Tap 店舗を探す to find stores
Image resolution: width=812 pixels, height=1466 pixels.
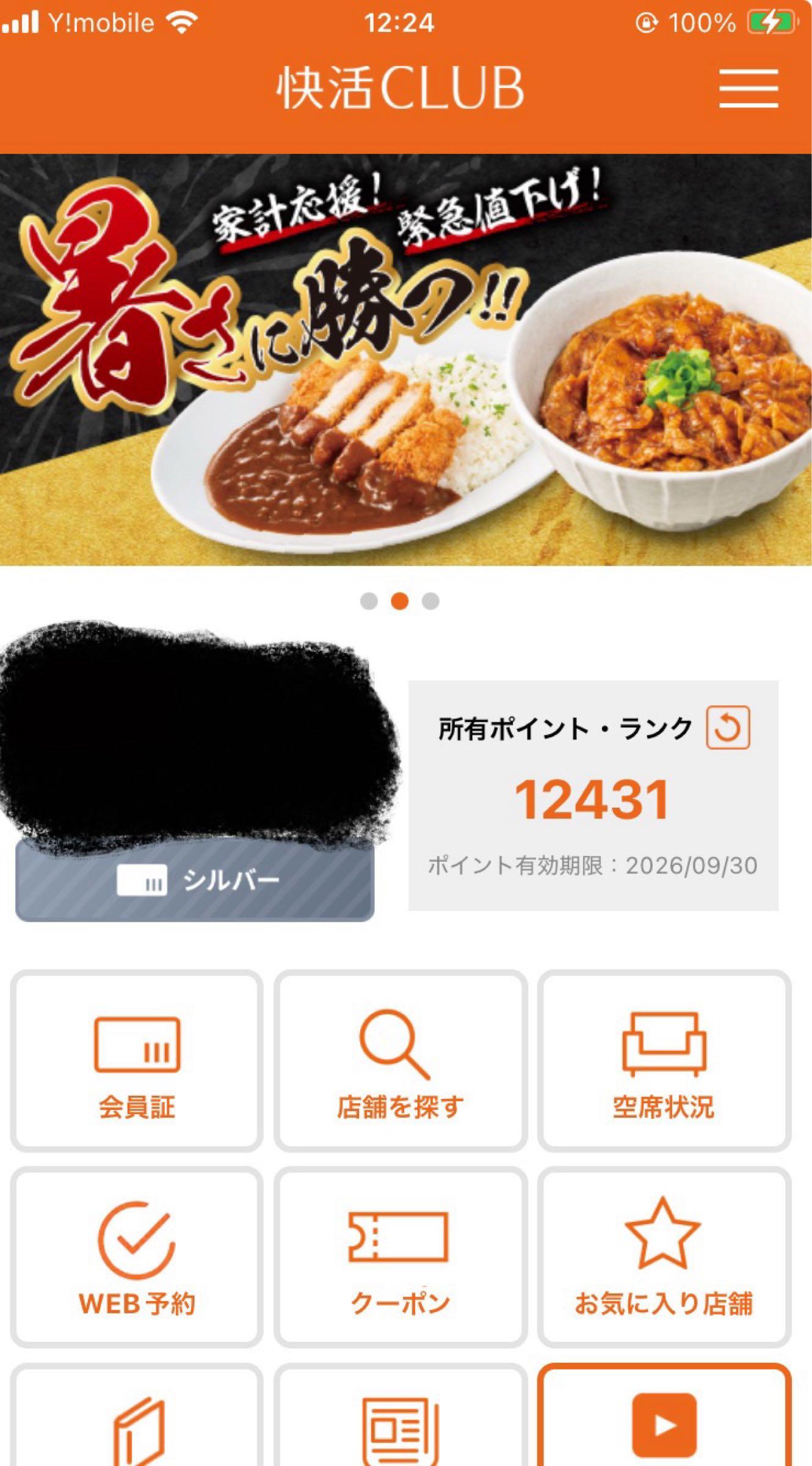401,1060
